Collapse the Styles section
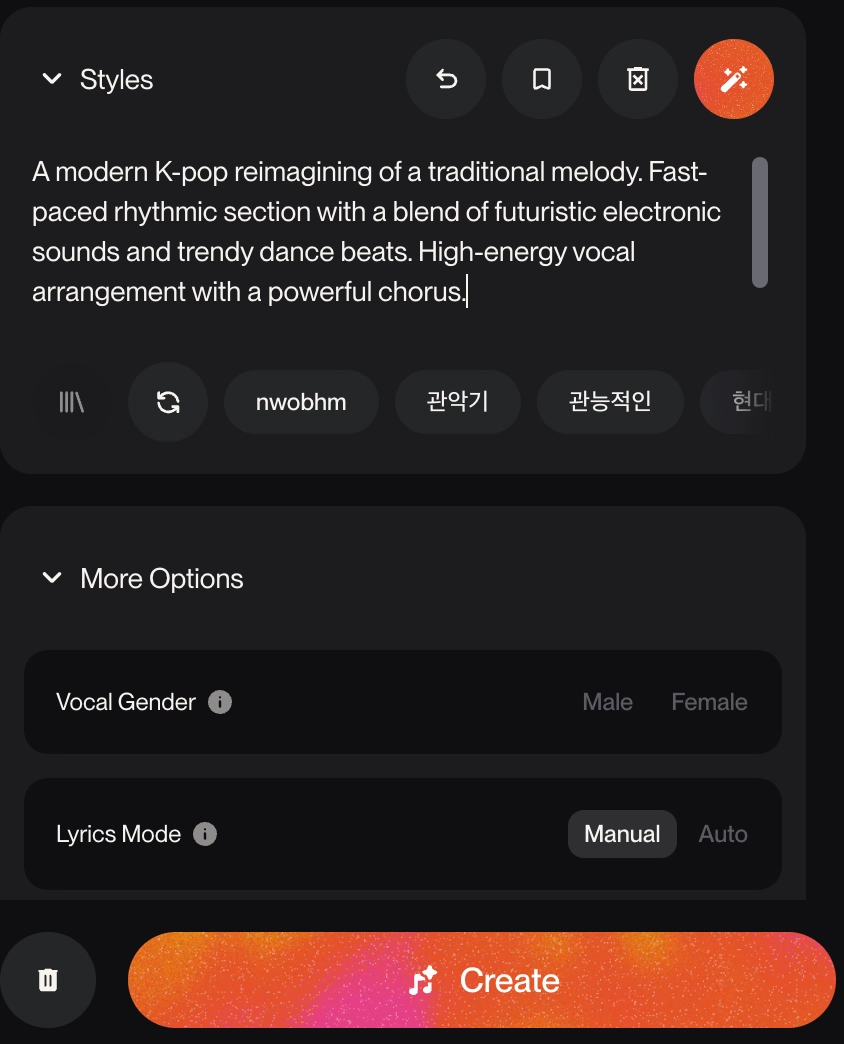 point(52,80)
